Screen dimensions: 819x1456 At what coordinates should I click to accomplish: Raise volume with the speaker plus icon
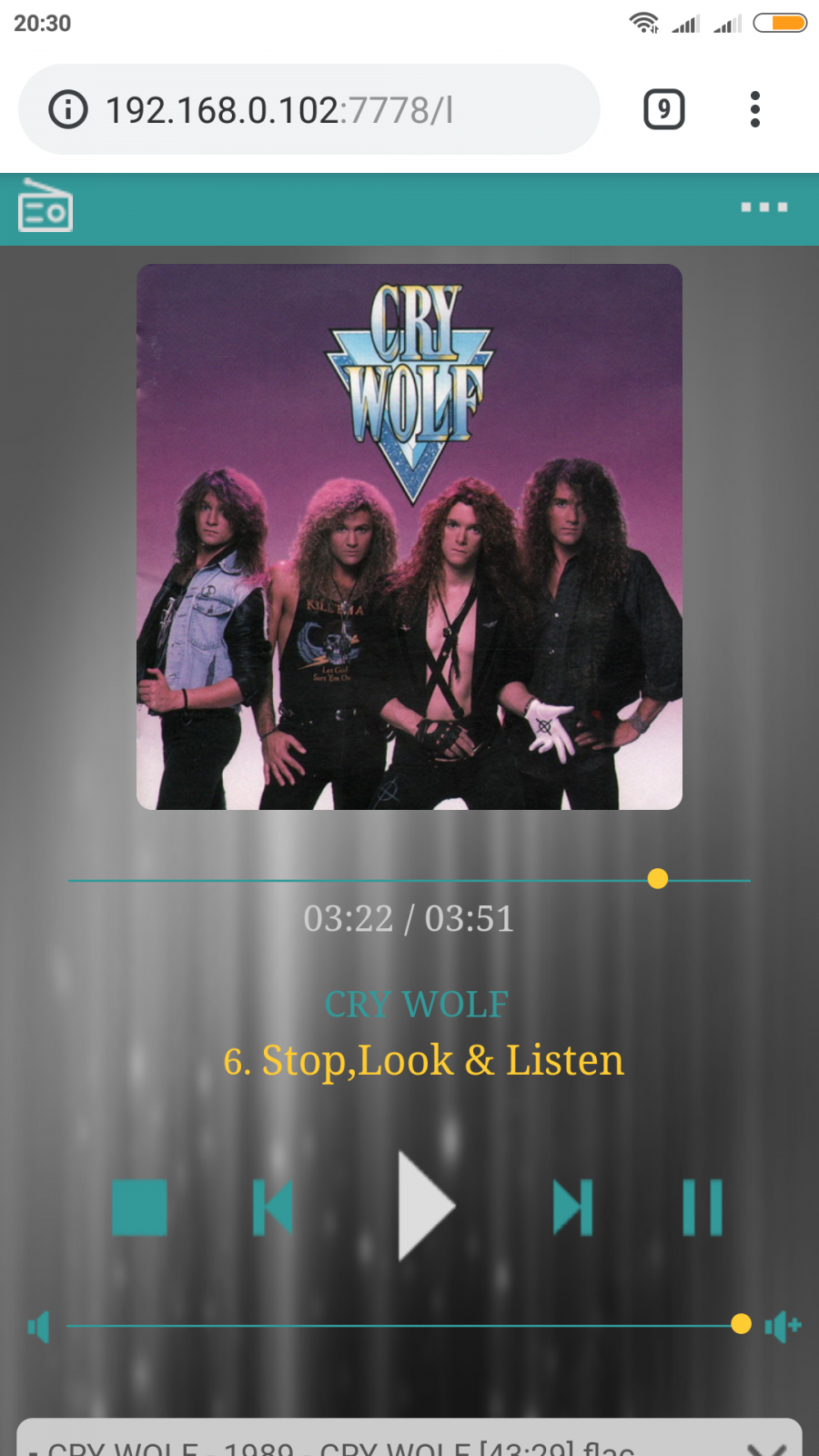point(783,1327)
